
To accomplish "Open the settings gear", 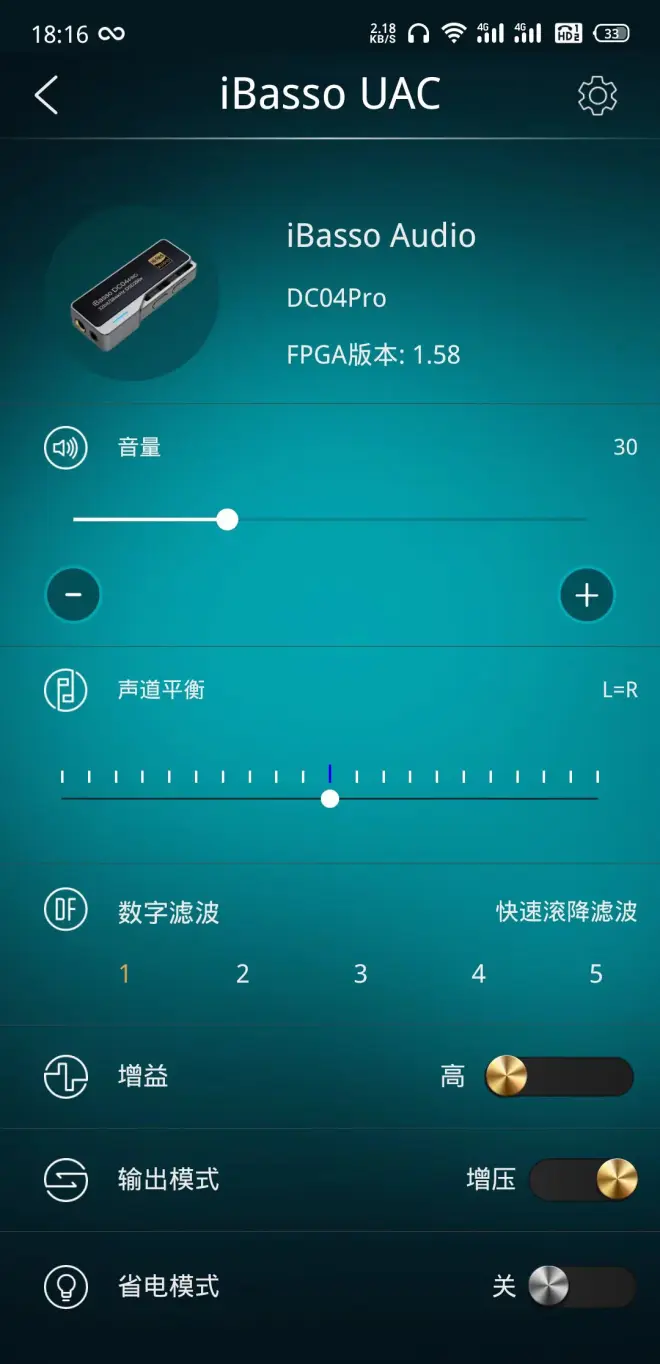I will (x=597, y=96).
